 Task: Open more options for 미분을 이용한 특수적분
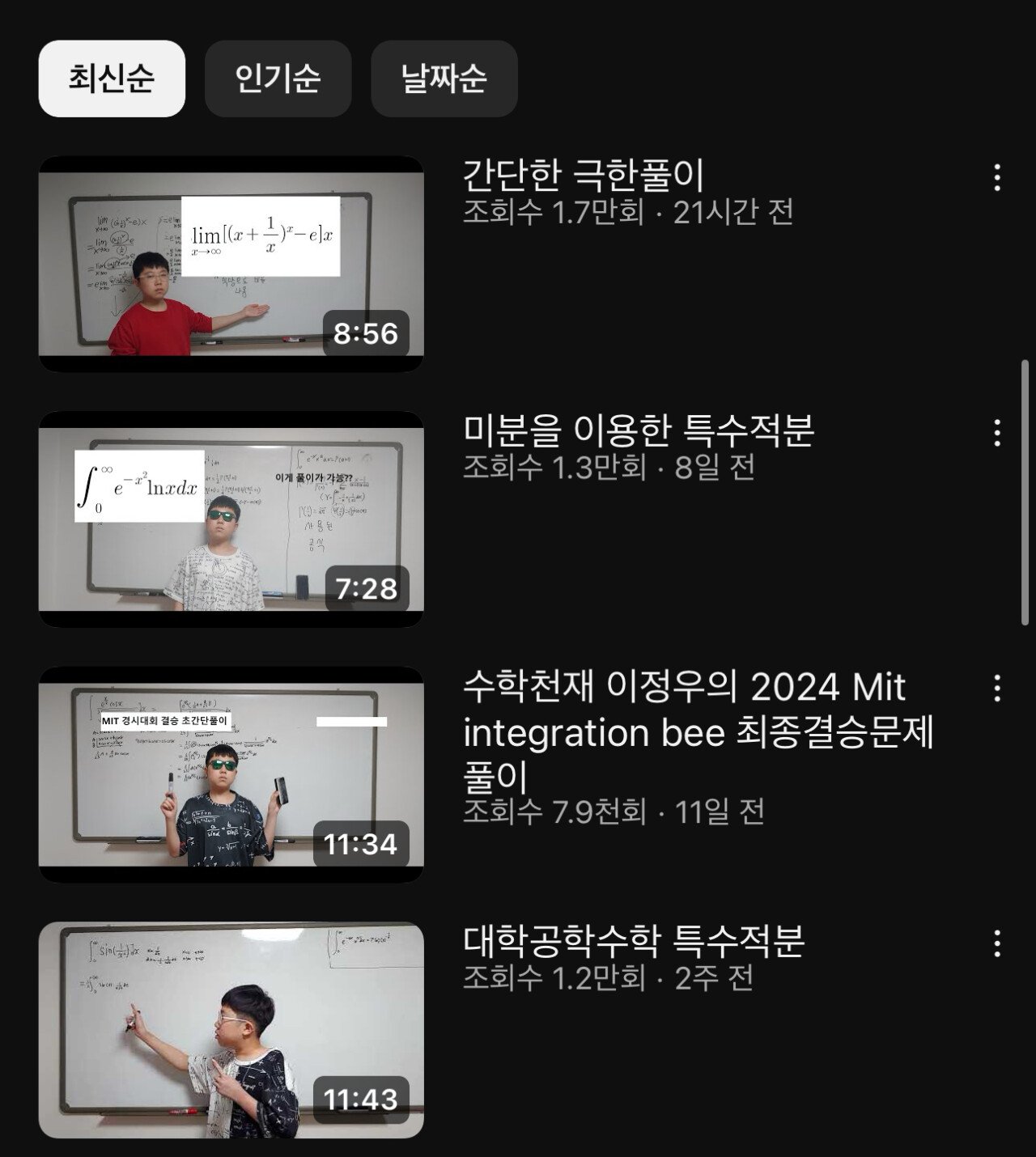997,433
